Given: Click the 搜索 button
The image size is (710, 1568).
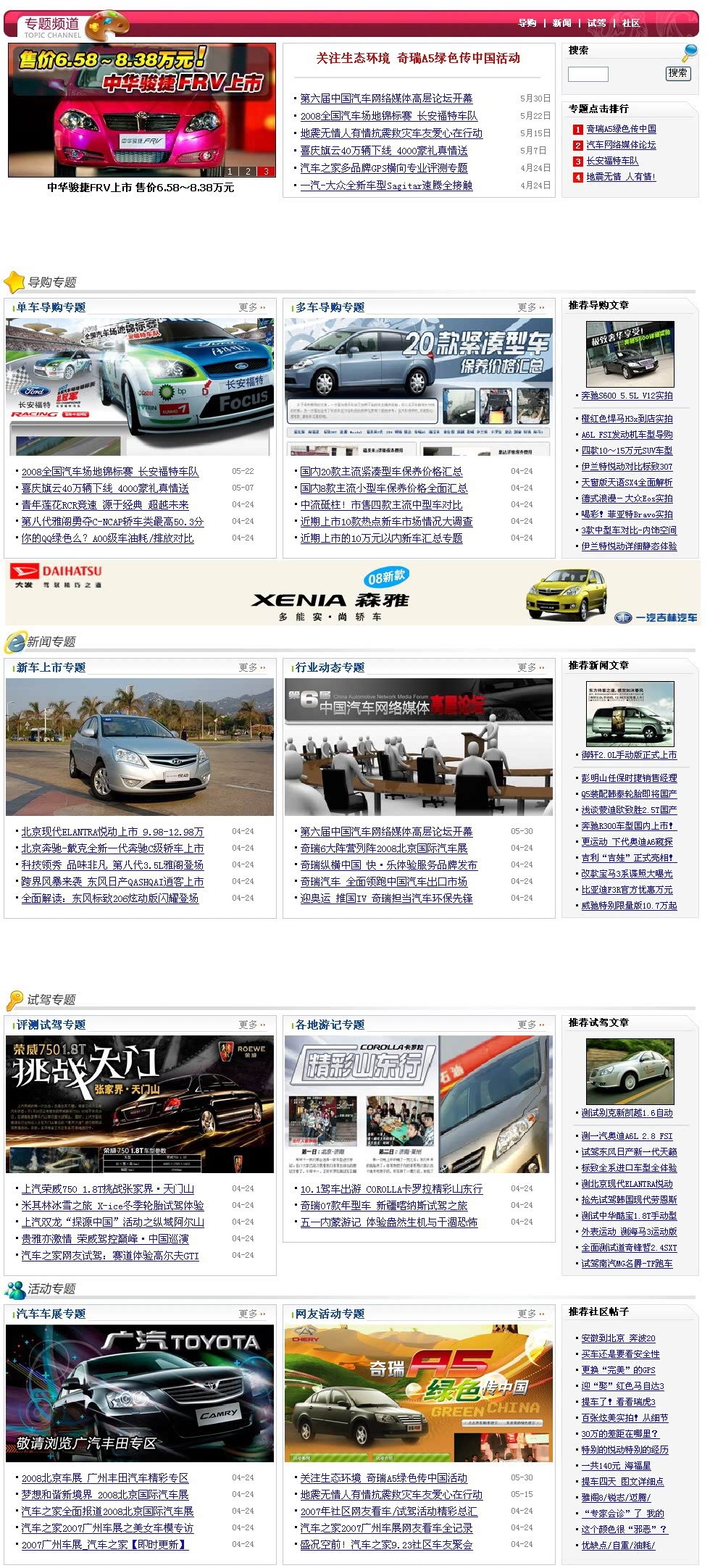Looking at the screenshot, I should tap(677, 73).
